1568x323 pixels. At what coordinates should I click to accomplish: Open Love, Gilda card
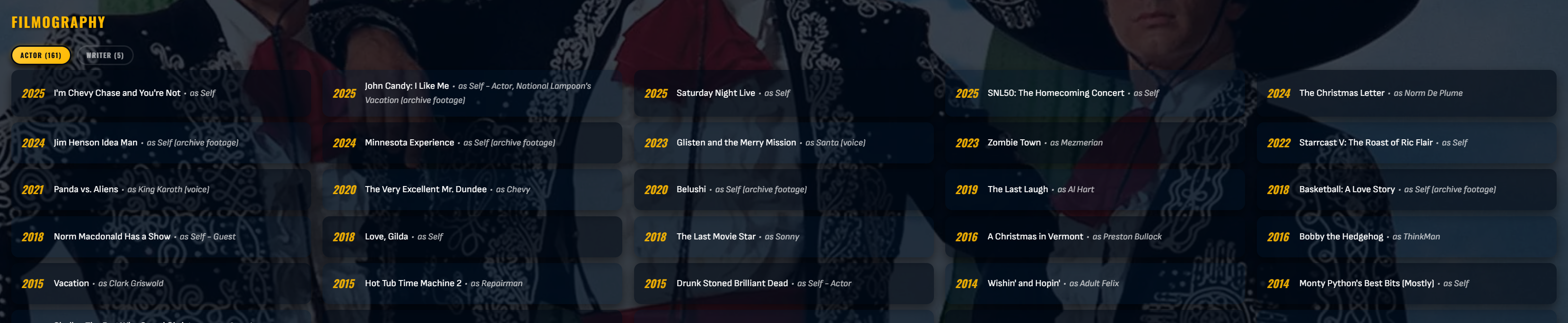(x=386, y=237)
